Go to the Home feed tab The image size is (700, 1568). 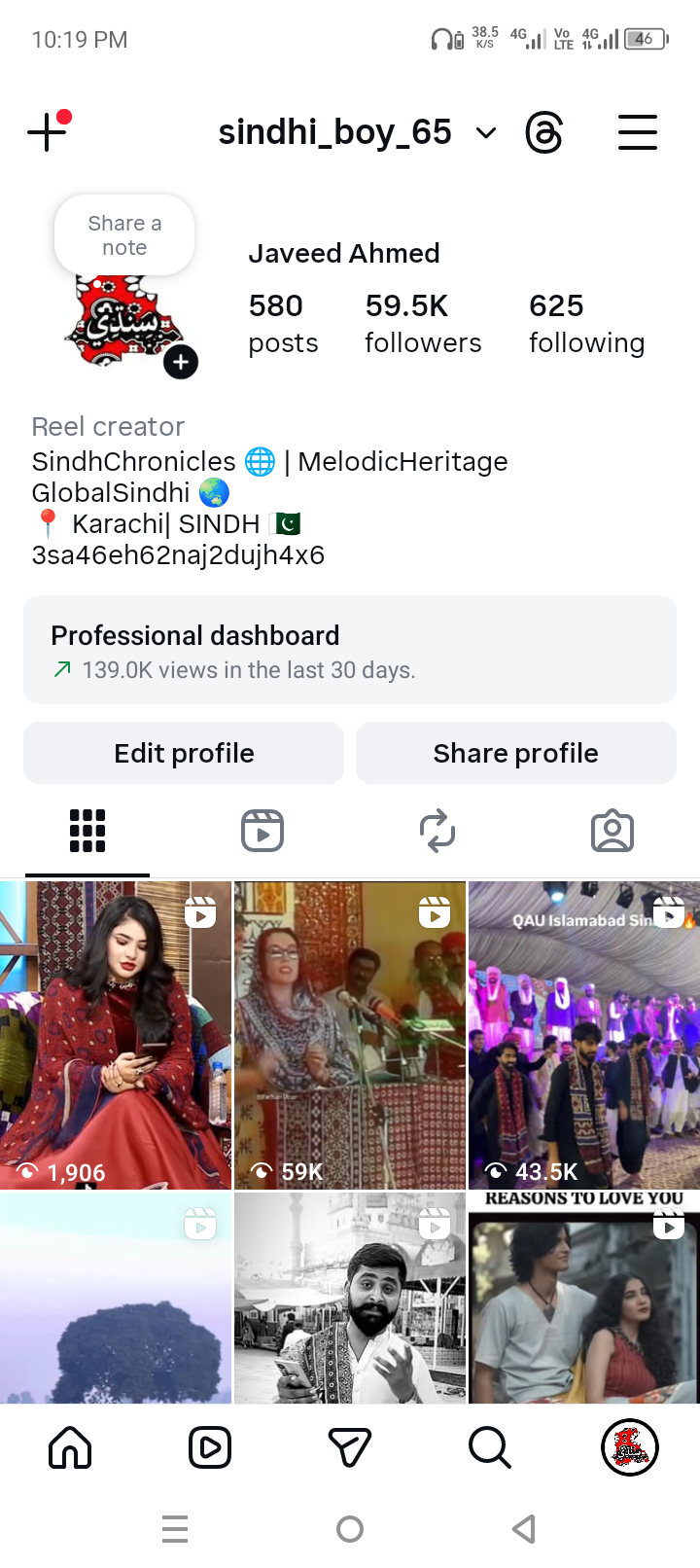click(70, 1447)
